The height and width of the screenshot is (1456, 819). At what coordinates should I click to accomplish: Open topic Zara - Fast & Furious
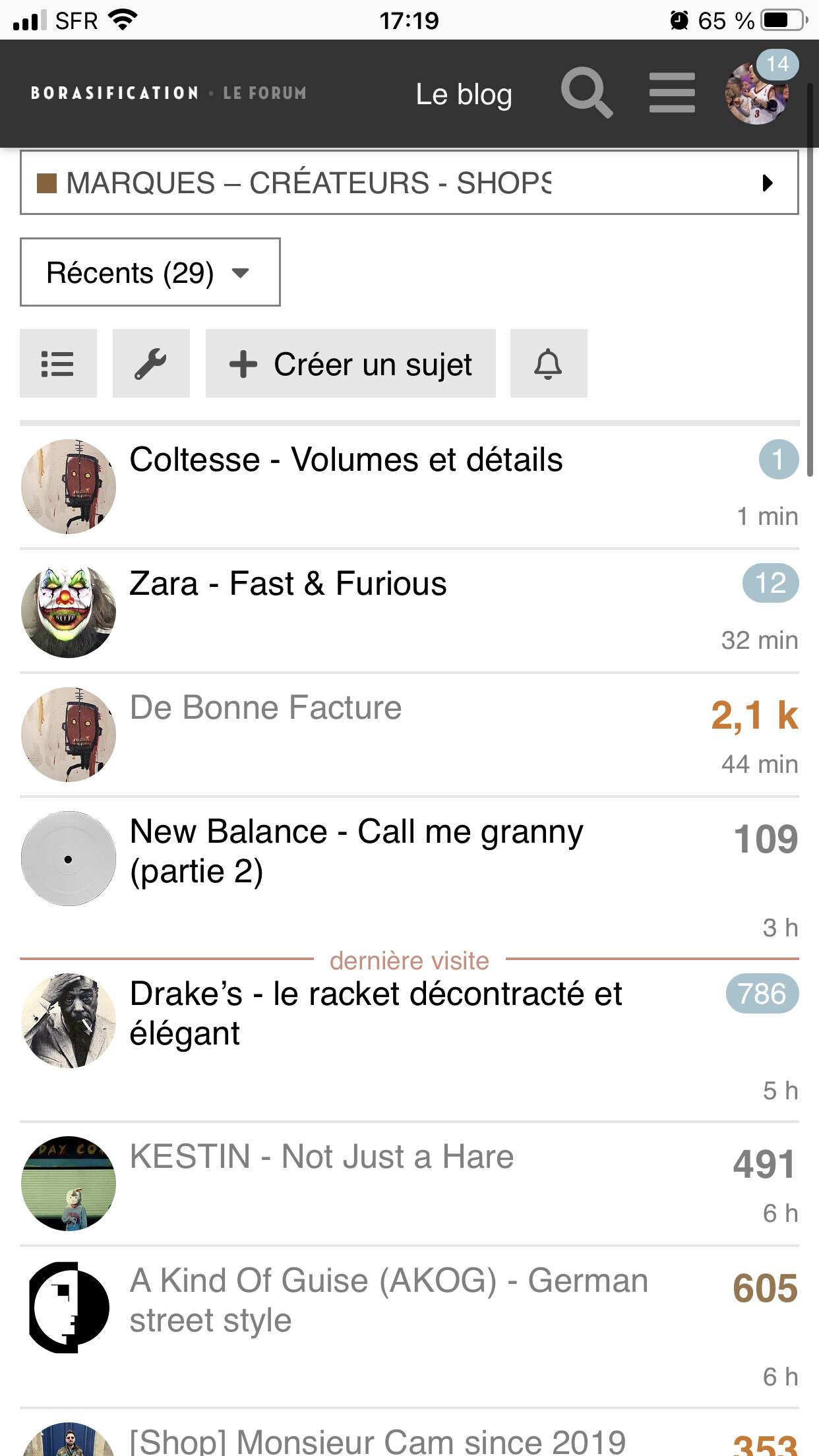pyautogui.click(x=288, y=584)
